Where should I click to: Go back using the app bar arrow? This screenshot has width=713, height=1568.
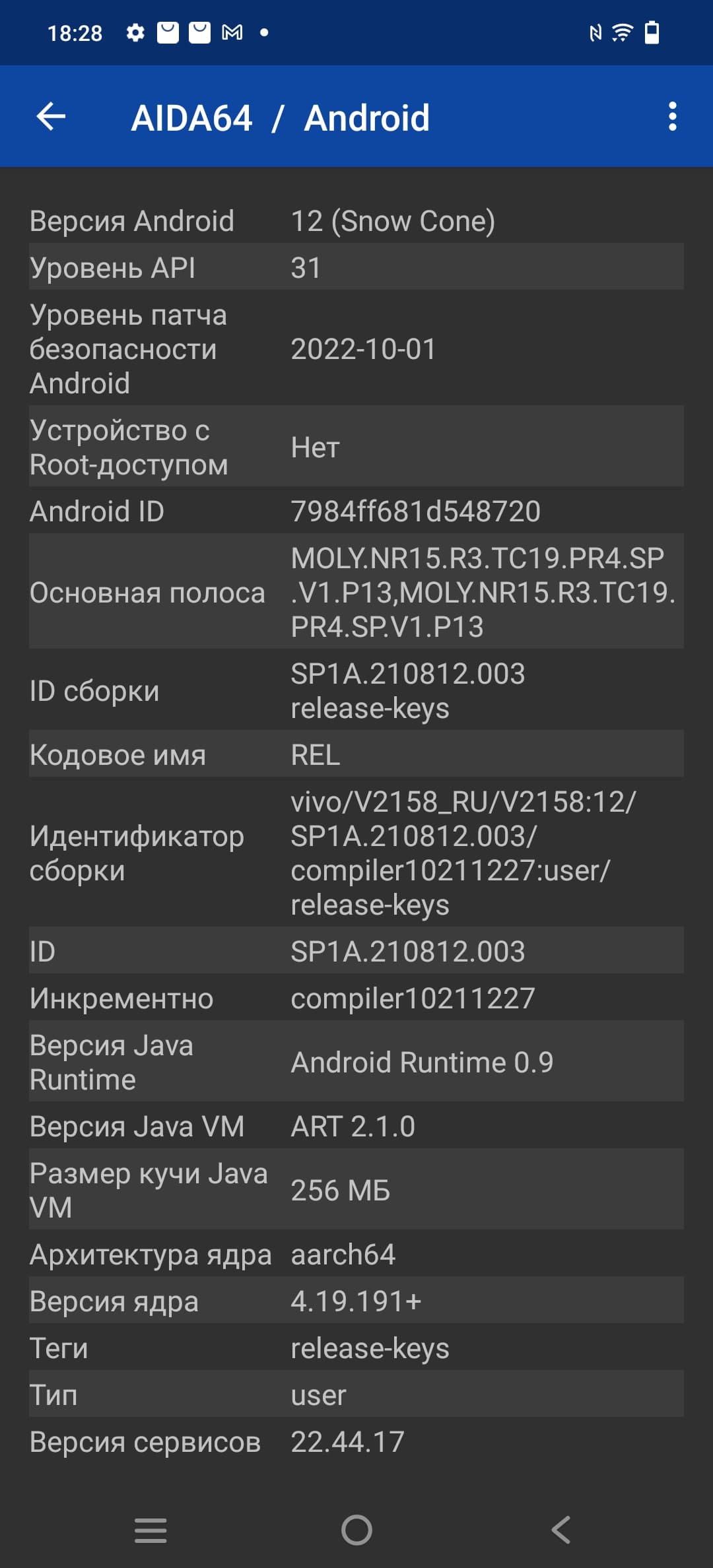(51, 117)
